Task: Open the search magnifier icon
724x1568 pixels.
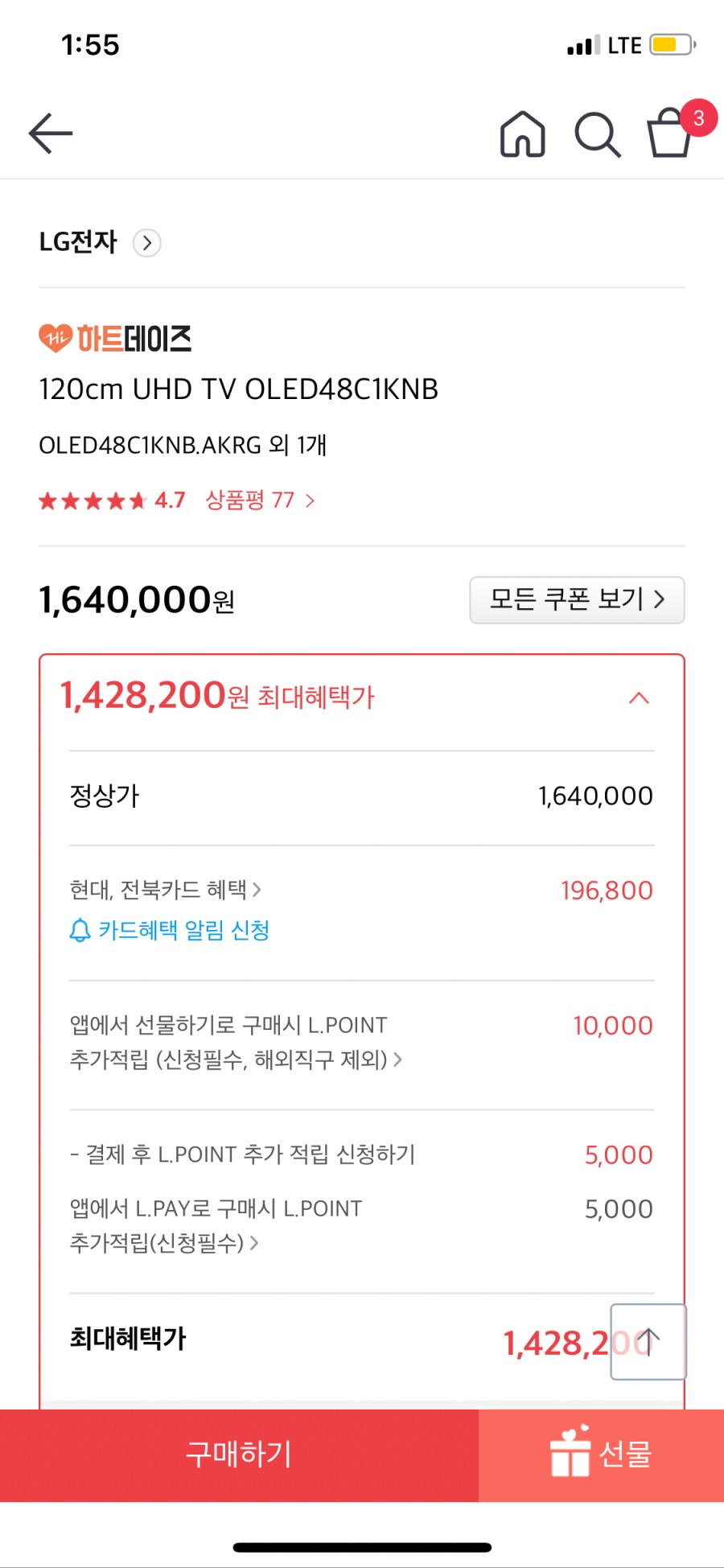Action: (x=597, y=134)
